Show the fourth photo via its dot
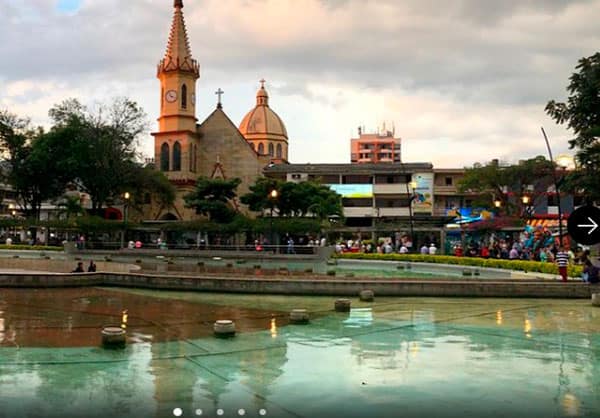 click(242, 411)
